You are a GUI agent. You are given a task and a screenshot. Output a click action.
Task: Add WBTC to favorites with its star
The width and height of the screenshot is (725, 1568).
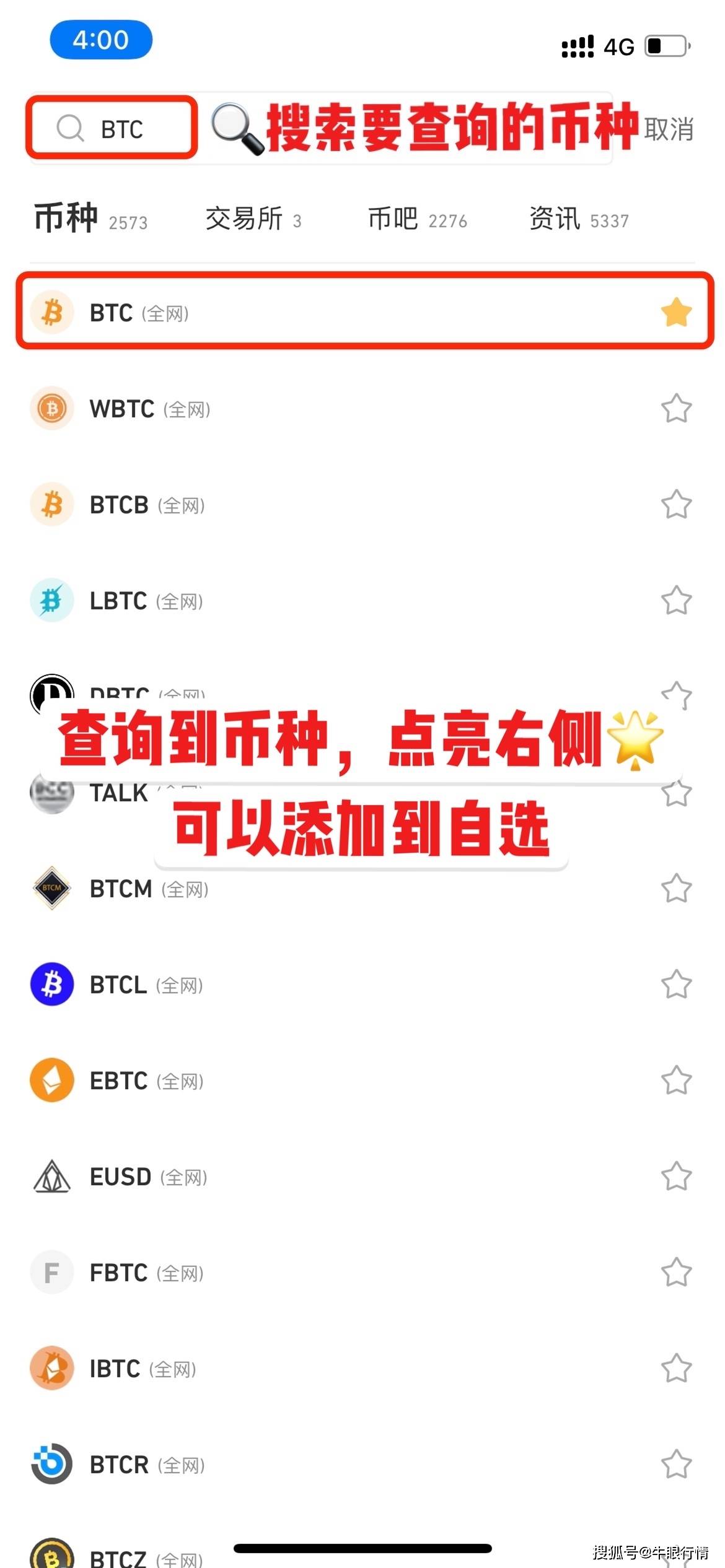coord(676,409)
